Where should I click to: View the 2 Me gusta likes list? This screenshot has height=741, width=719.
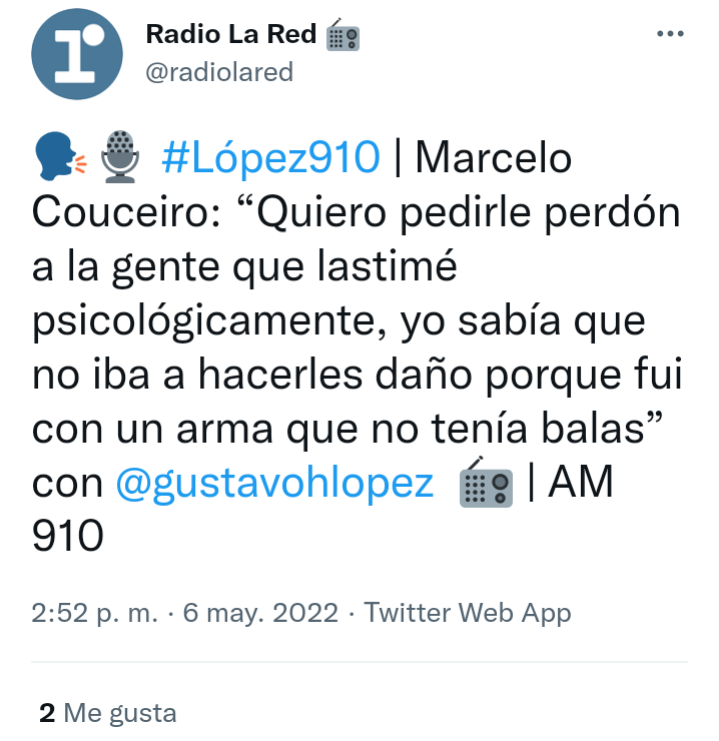[108, 713]
